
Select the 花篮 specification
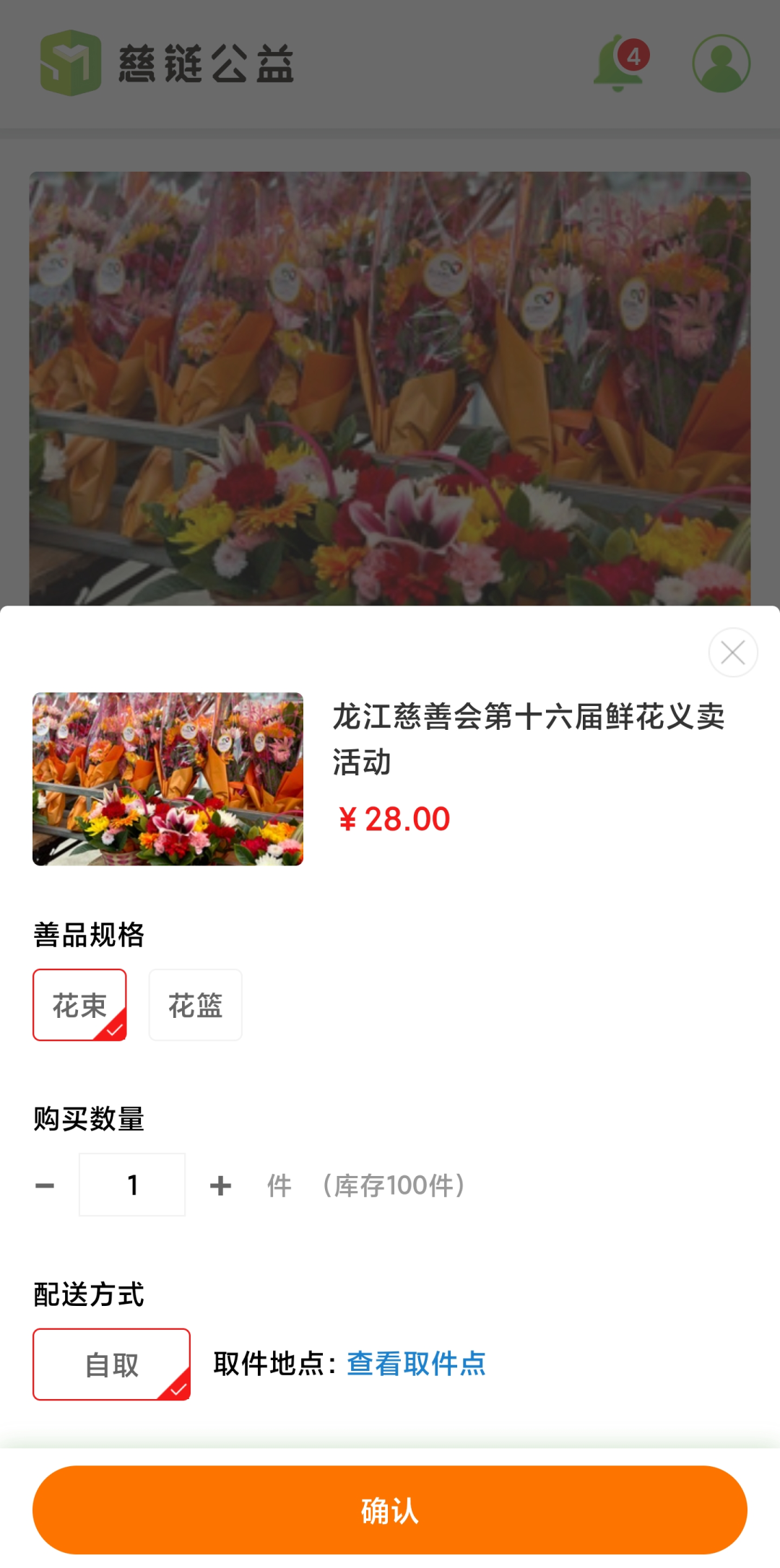pos(195,1005)
